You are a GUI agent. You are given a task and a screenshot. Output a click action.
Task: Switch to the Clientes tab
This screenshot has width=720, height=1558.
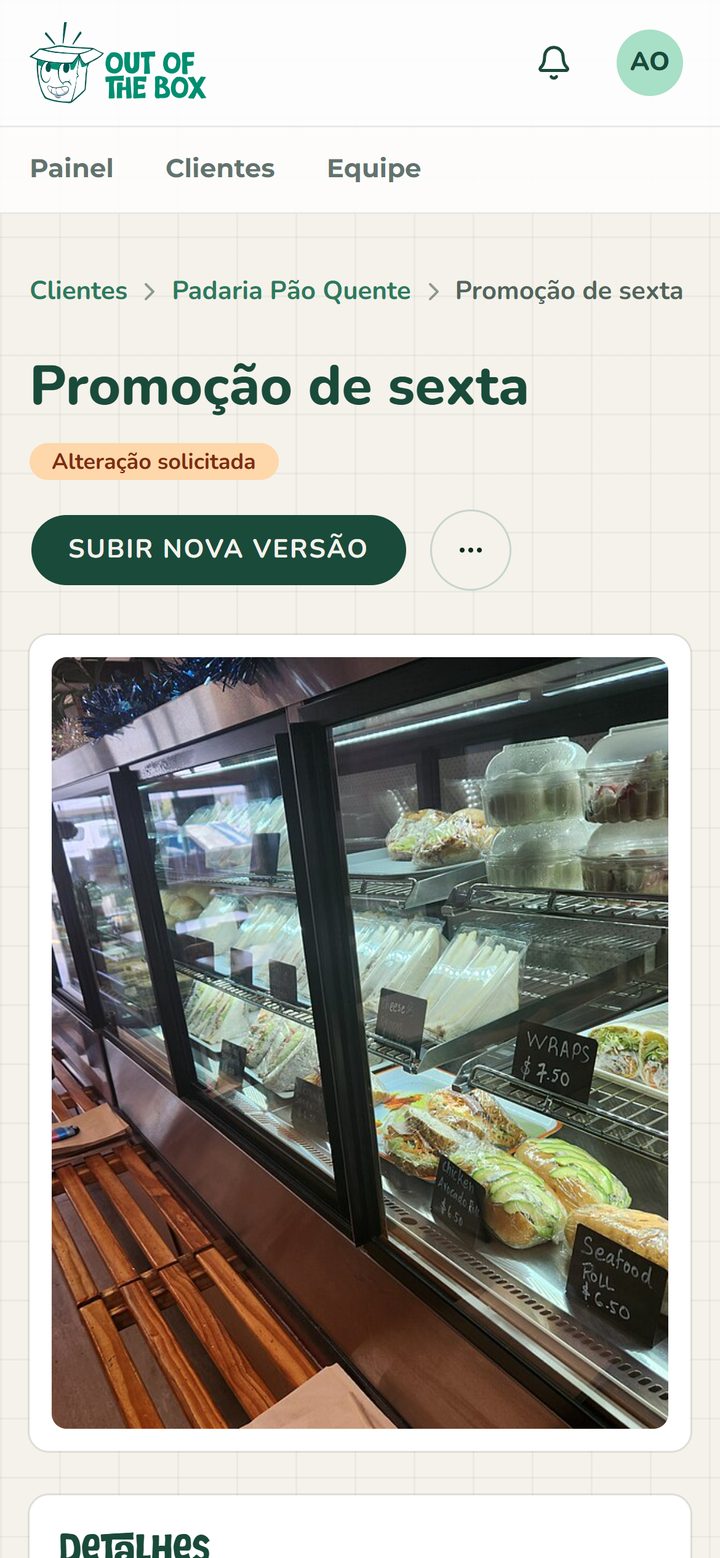coord(220,168)
